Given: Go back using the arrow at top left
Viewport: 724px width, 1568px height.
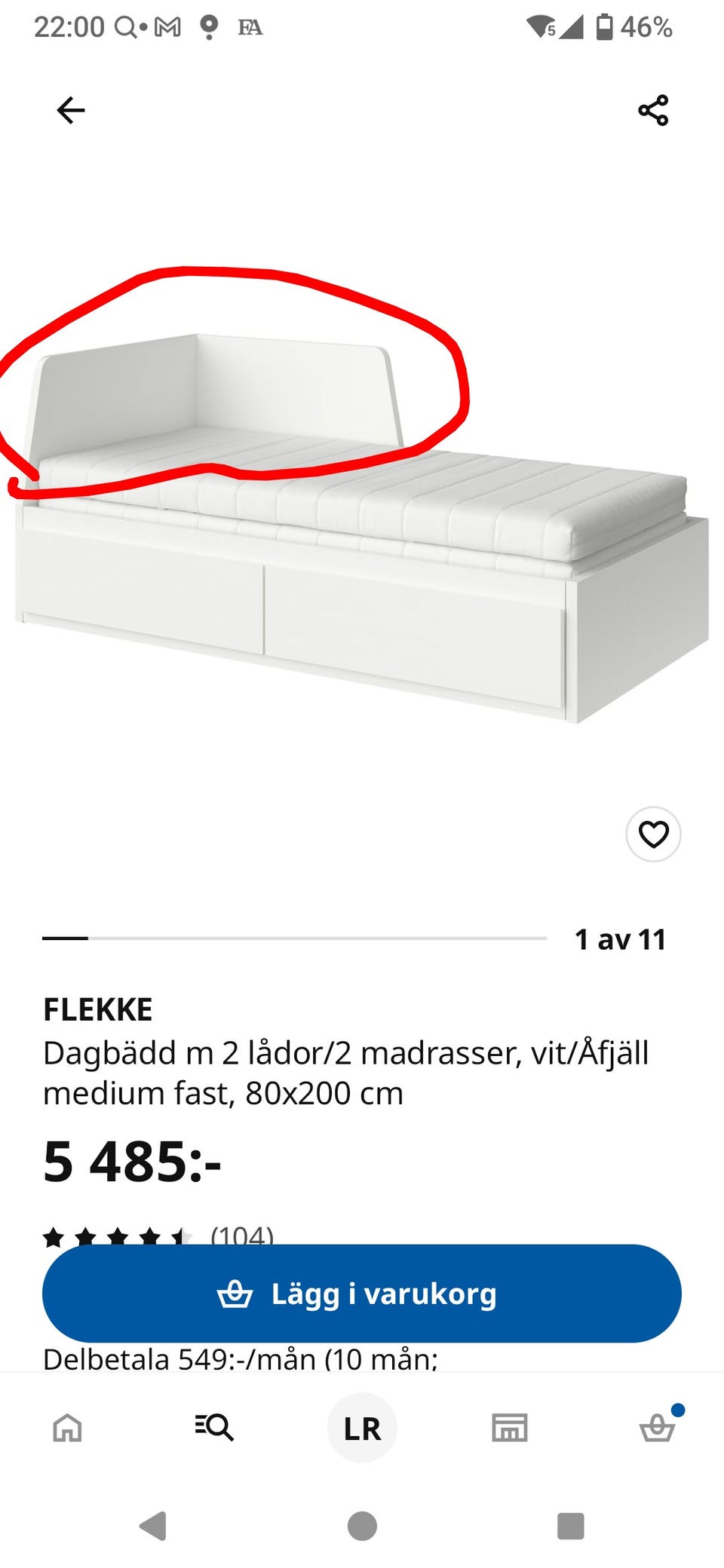Looking at the screenshot, I should point(70,110).
